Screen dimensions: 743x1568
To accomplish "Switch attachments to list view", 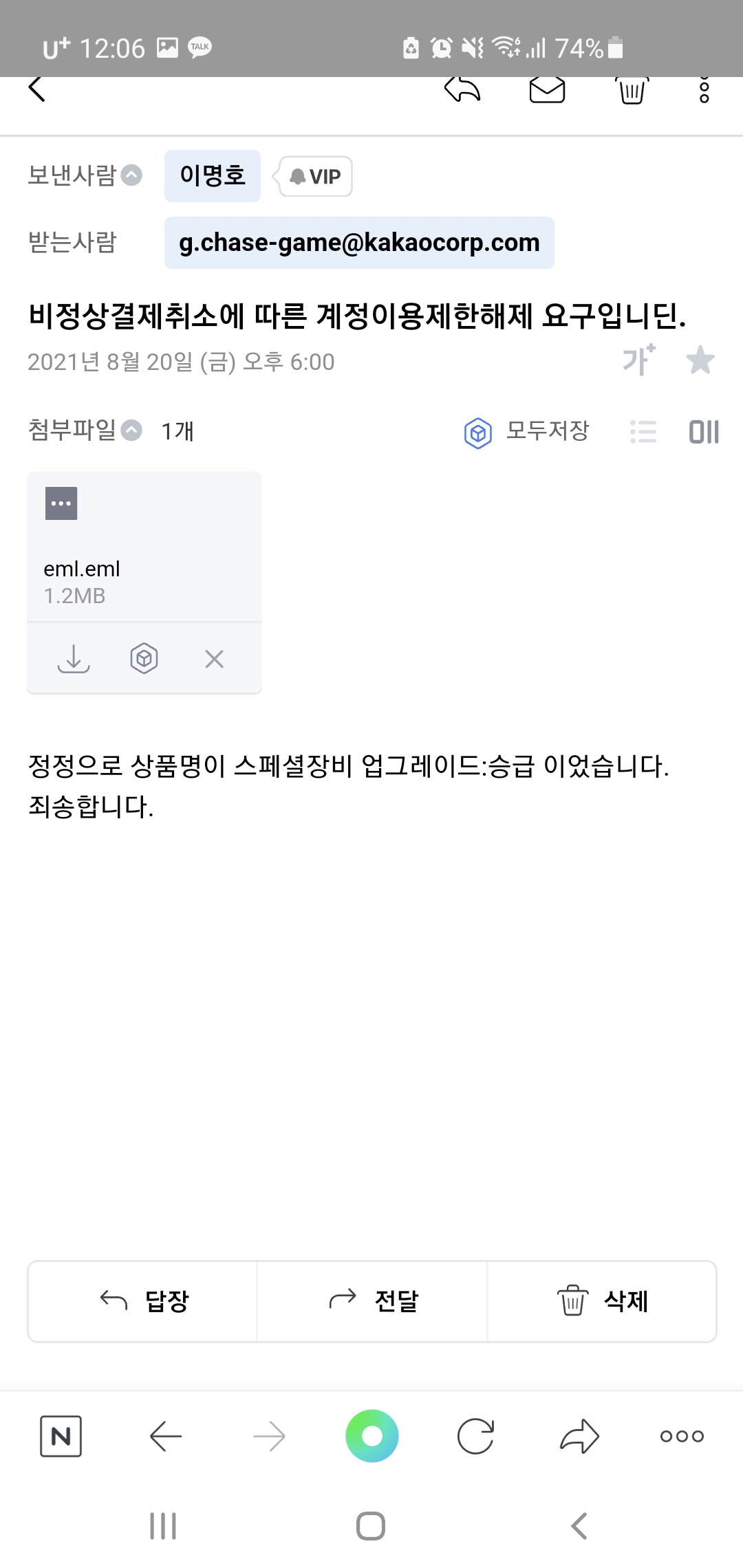I will (643, 432).
